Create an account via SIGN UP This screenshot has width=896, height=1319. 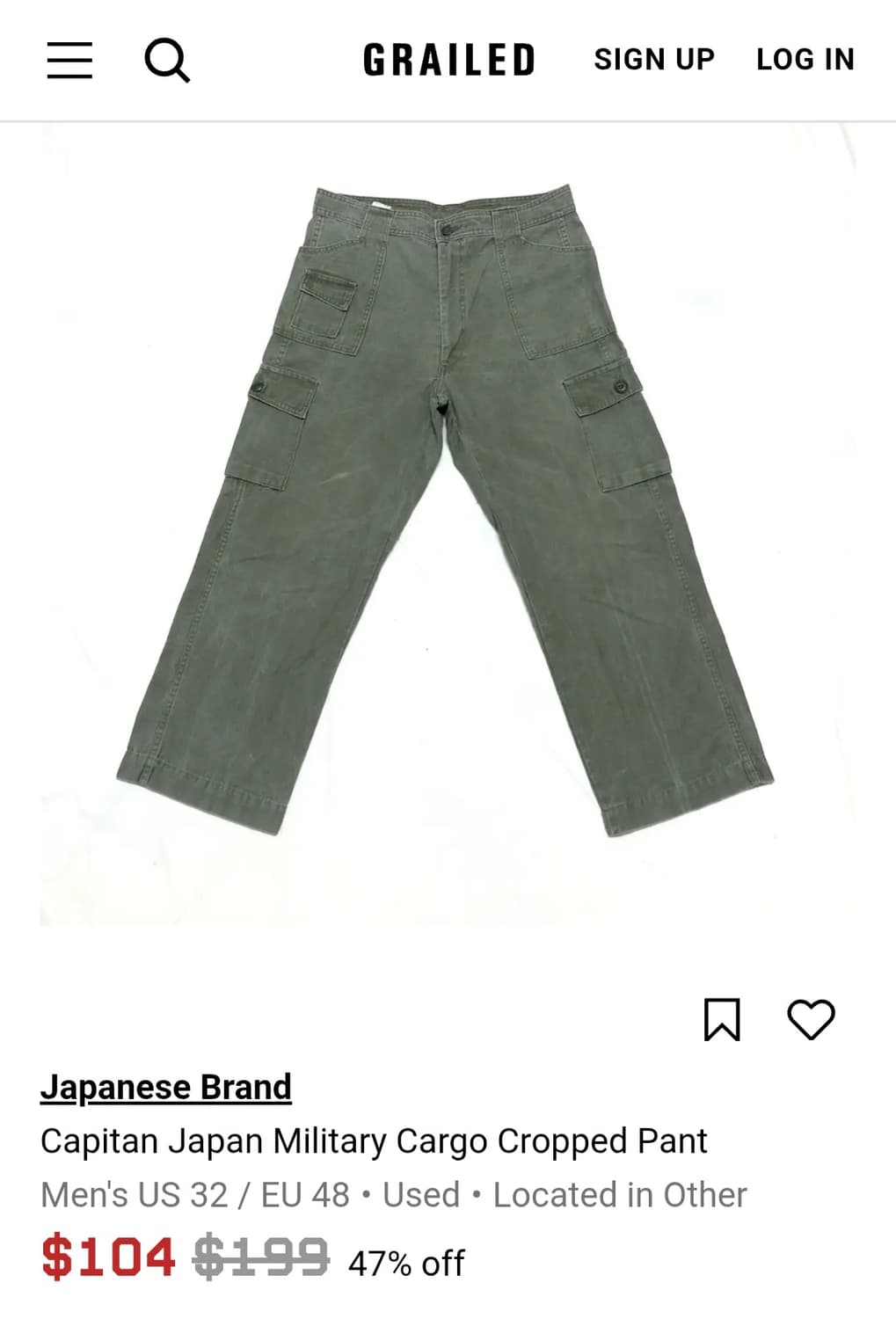[x=654, y=60]
